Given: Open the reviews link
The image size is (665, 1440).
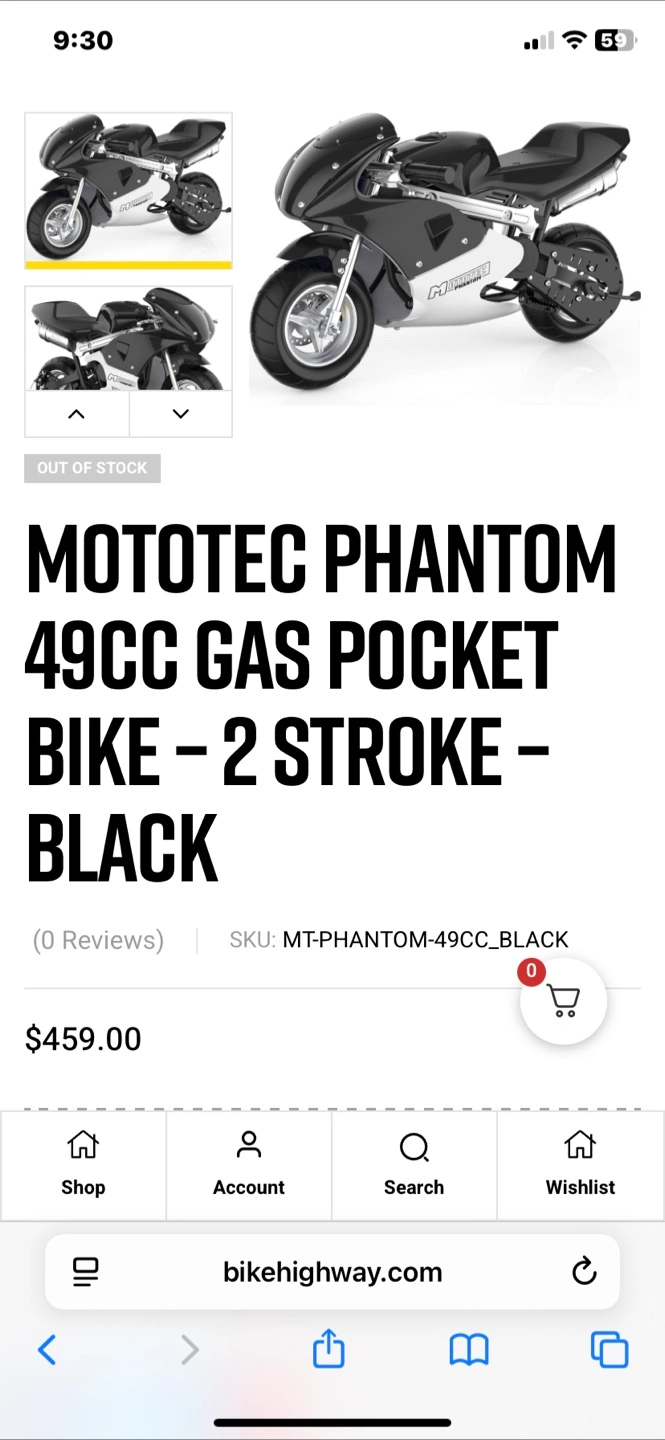Looking at the screenshot, I should pos(98,940).
